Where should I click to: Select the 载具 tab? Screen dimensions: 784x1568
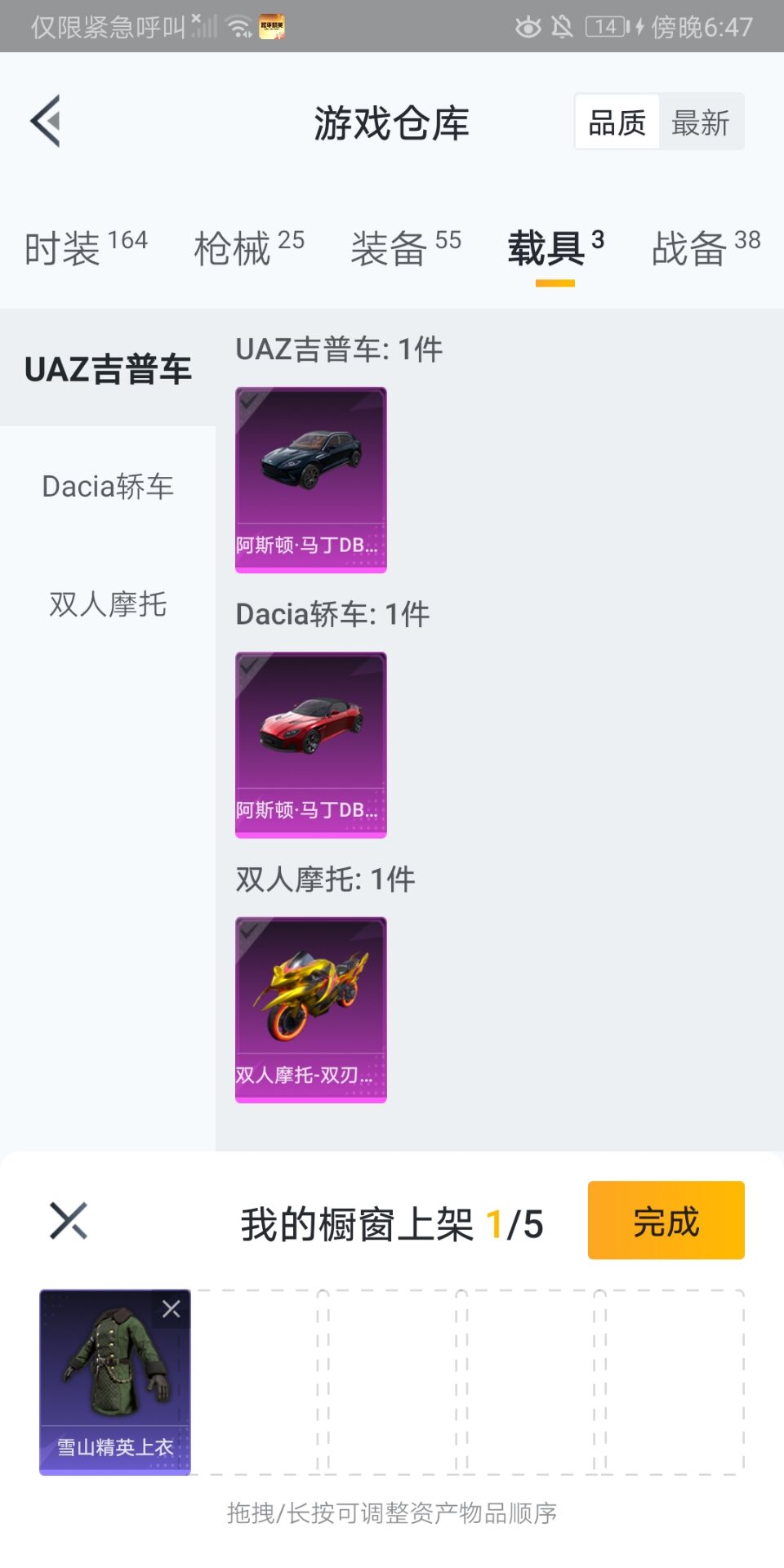[x=555, y=247]
